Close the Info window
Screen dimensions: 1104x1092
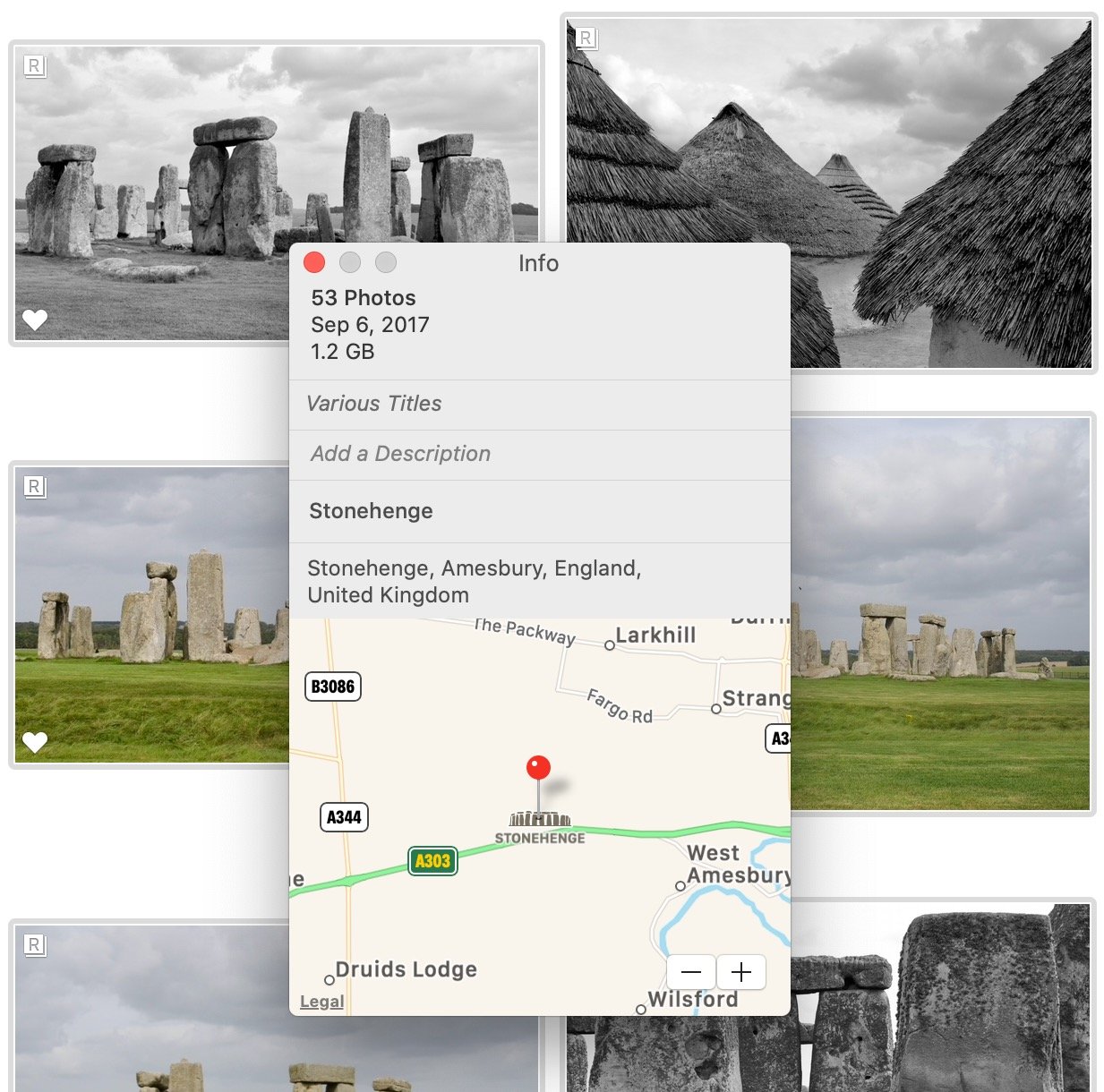pyautogui.click(x=314, y=262)
